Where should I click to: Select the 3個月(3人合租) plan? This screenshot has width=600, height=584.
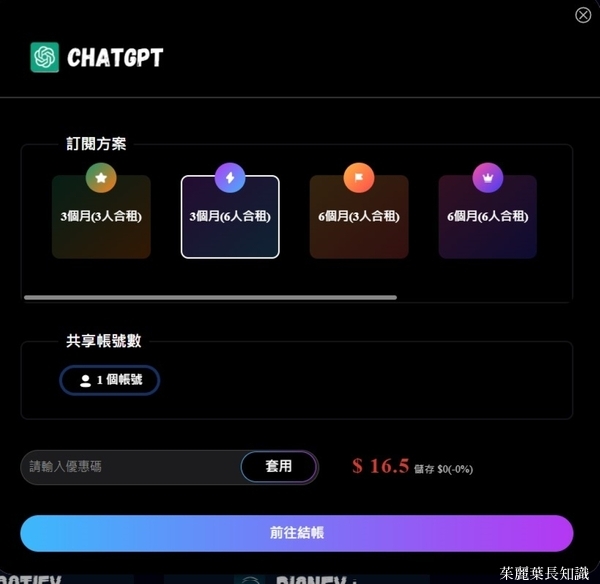[x=101, y=216]
